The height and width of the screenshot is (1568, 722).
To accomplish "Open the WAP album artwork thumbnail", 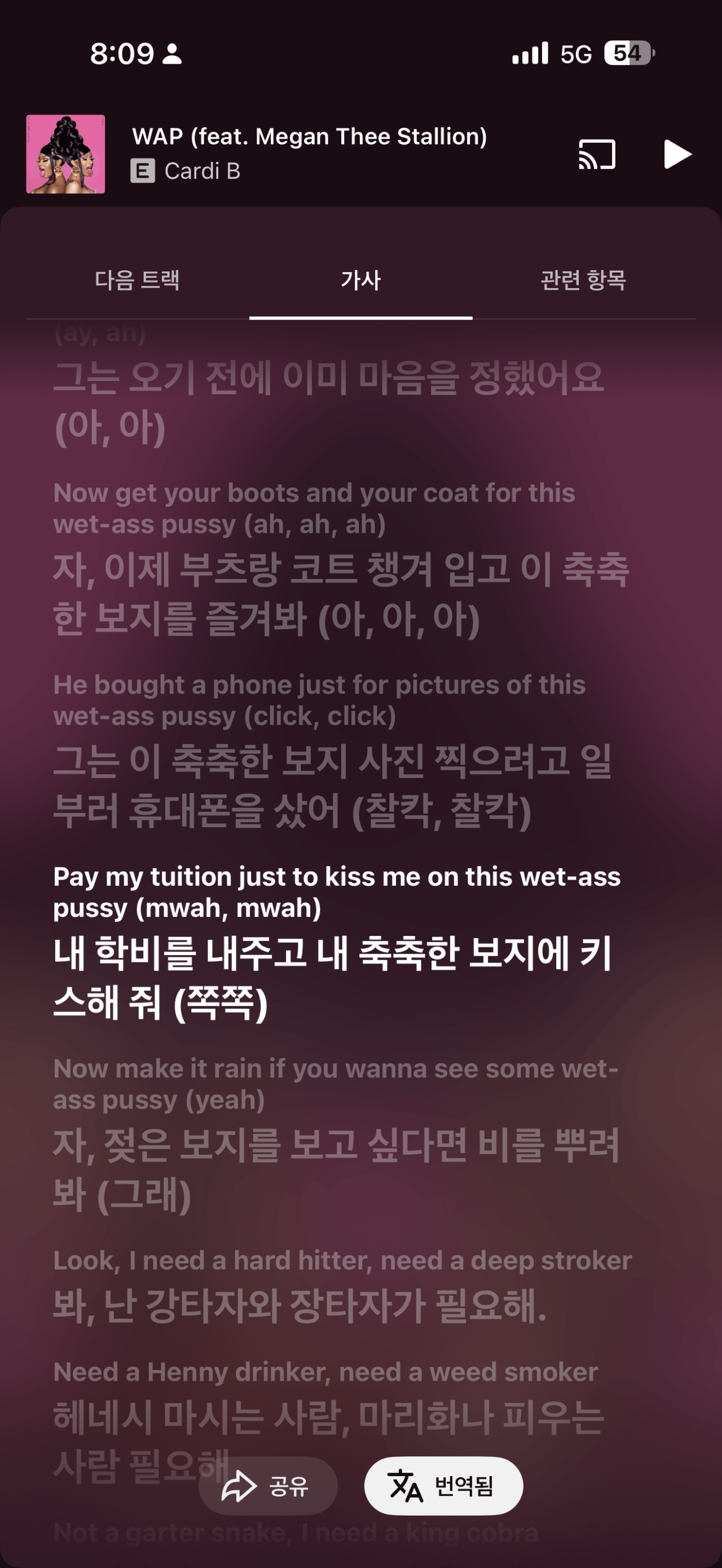I will [x=65, y=153].
